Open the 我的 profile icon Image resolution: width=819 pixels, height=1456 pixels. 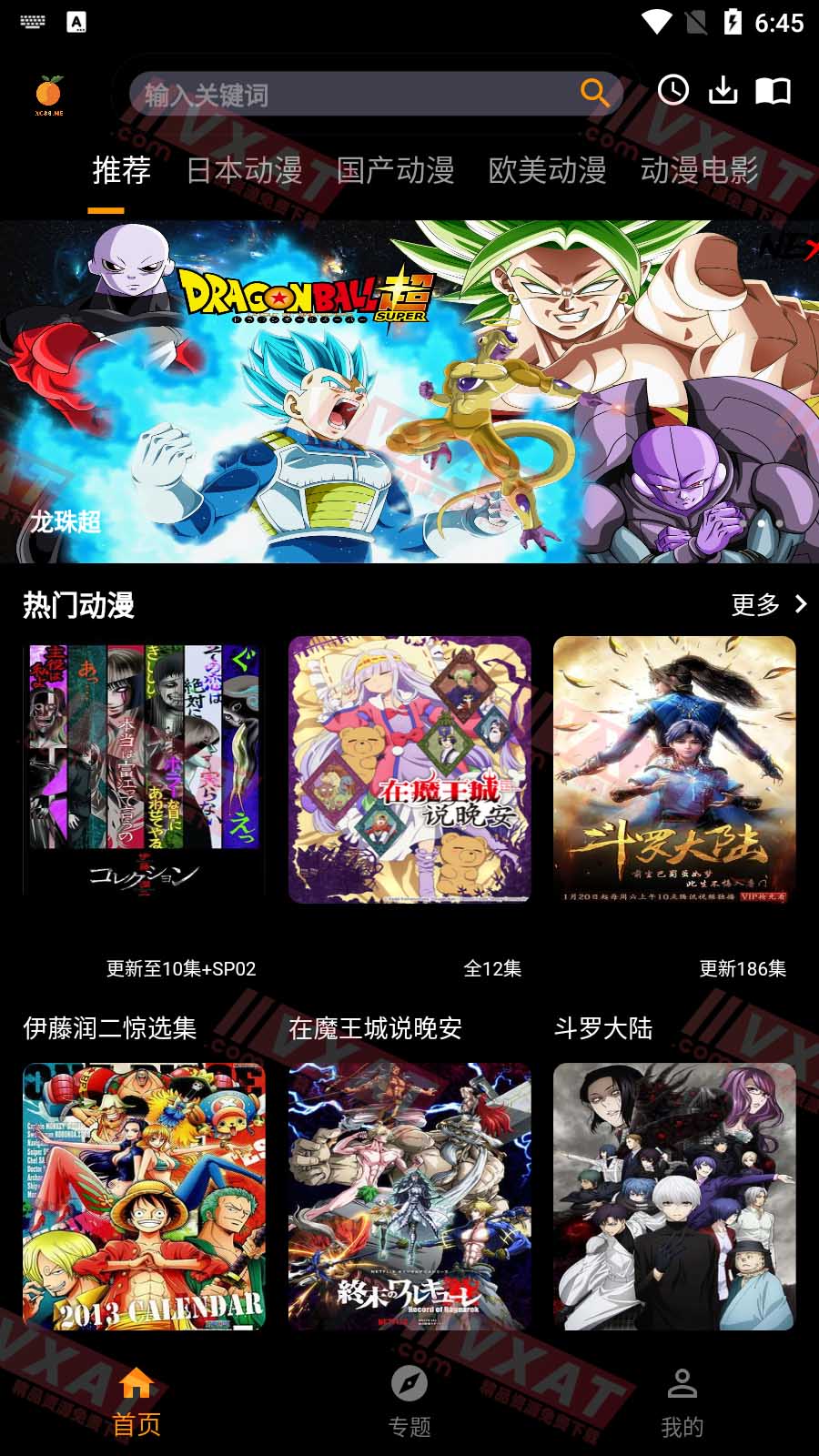[682, 1385]
